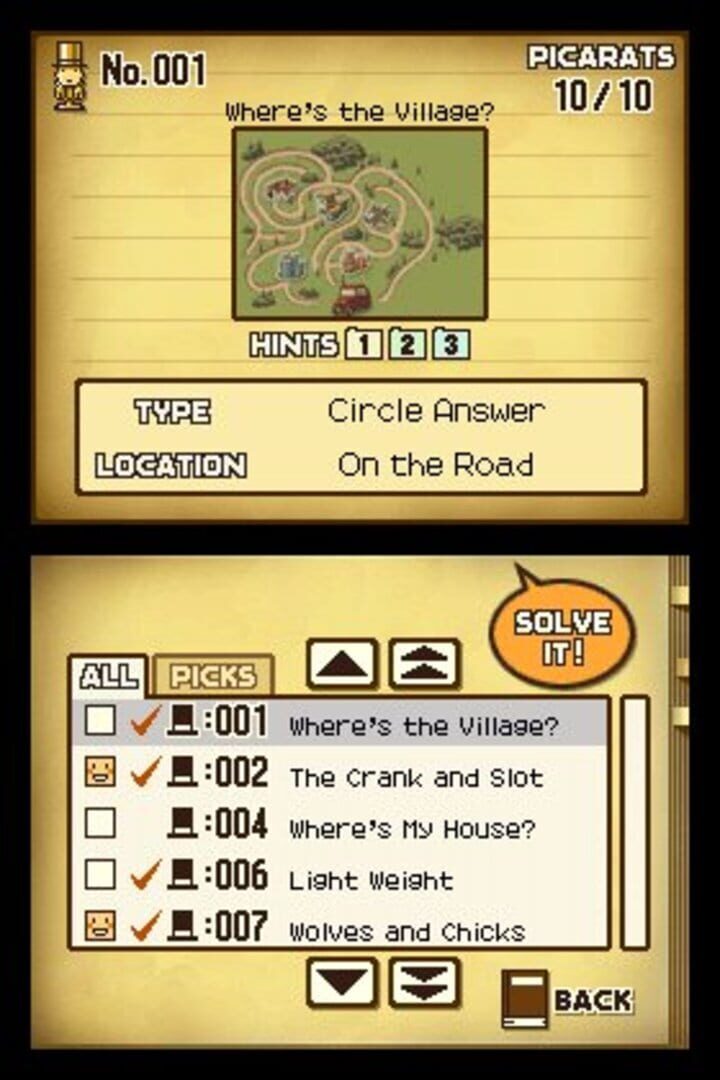720x1080 pixels.
Task: Check the pick box for Light Weight
Action: 100,877
